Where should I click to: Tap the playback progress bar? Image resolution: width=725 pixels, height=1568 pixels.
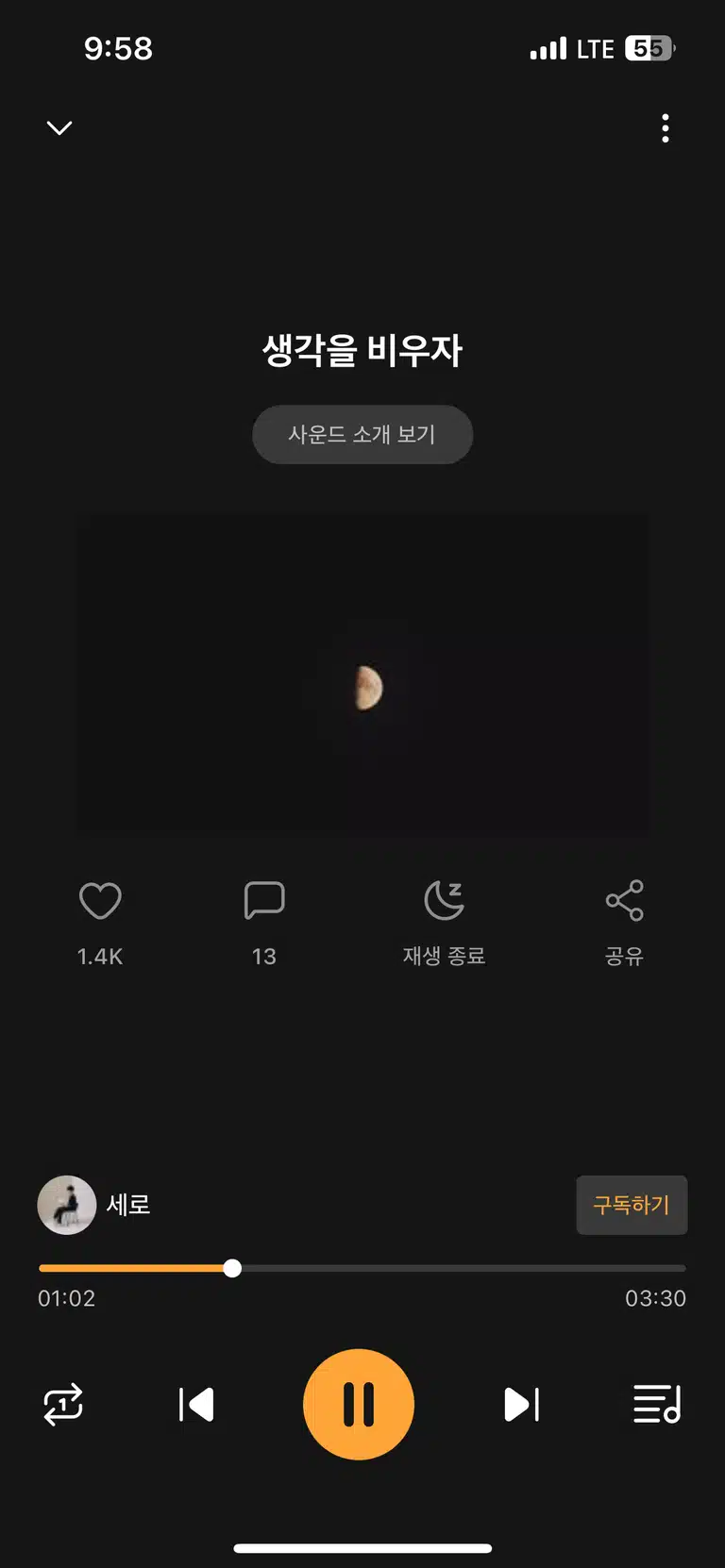coord(362,1268)
